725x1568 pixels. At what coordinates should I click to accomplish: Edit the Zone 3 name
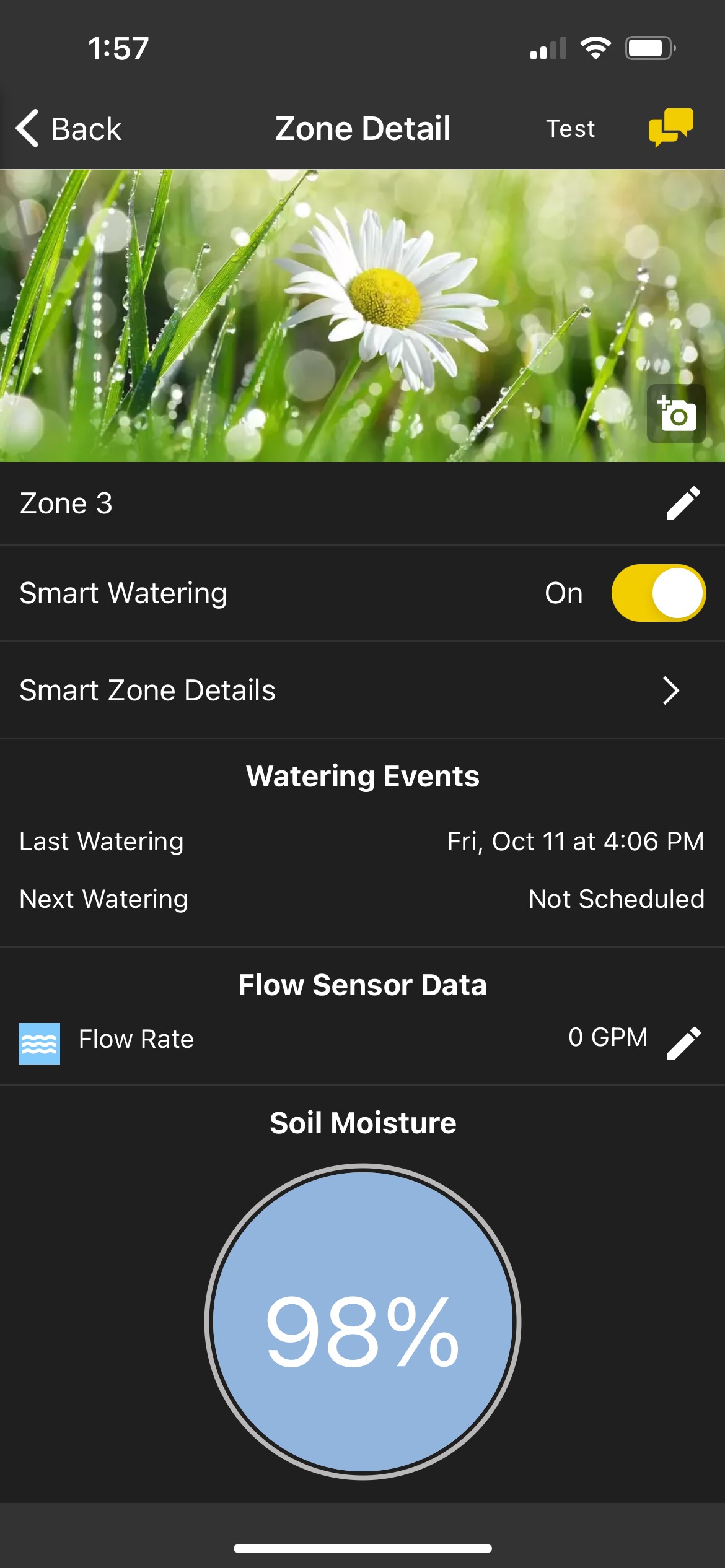pyautogui.click(x=683, y=503)
